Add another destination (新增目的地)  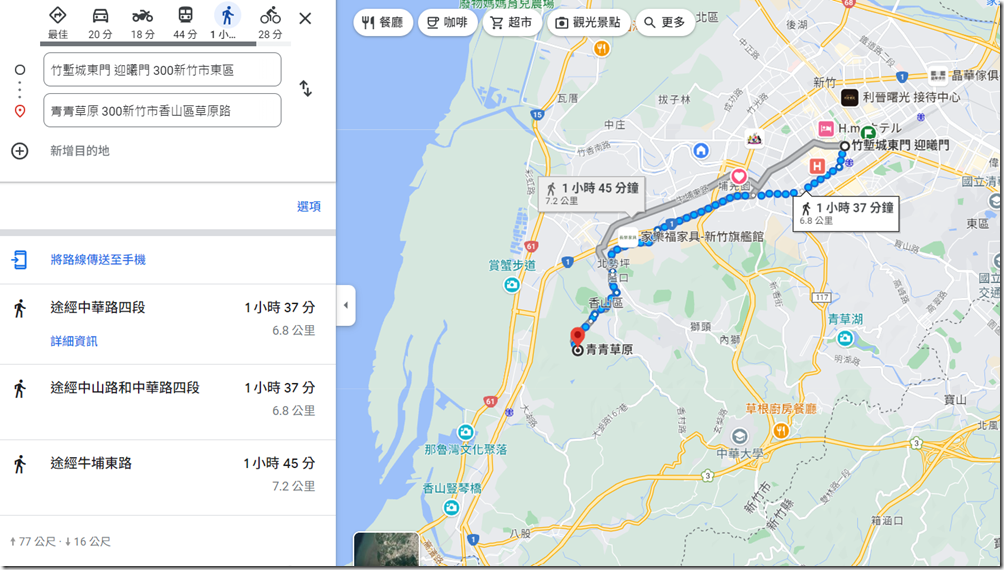pyautogui.click(x=80, y=151)
